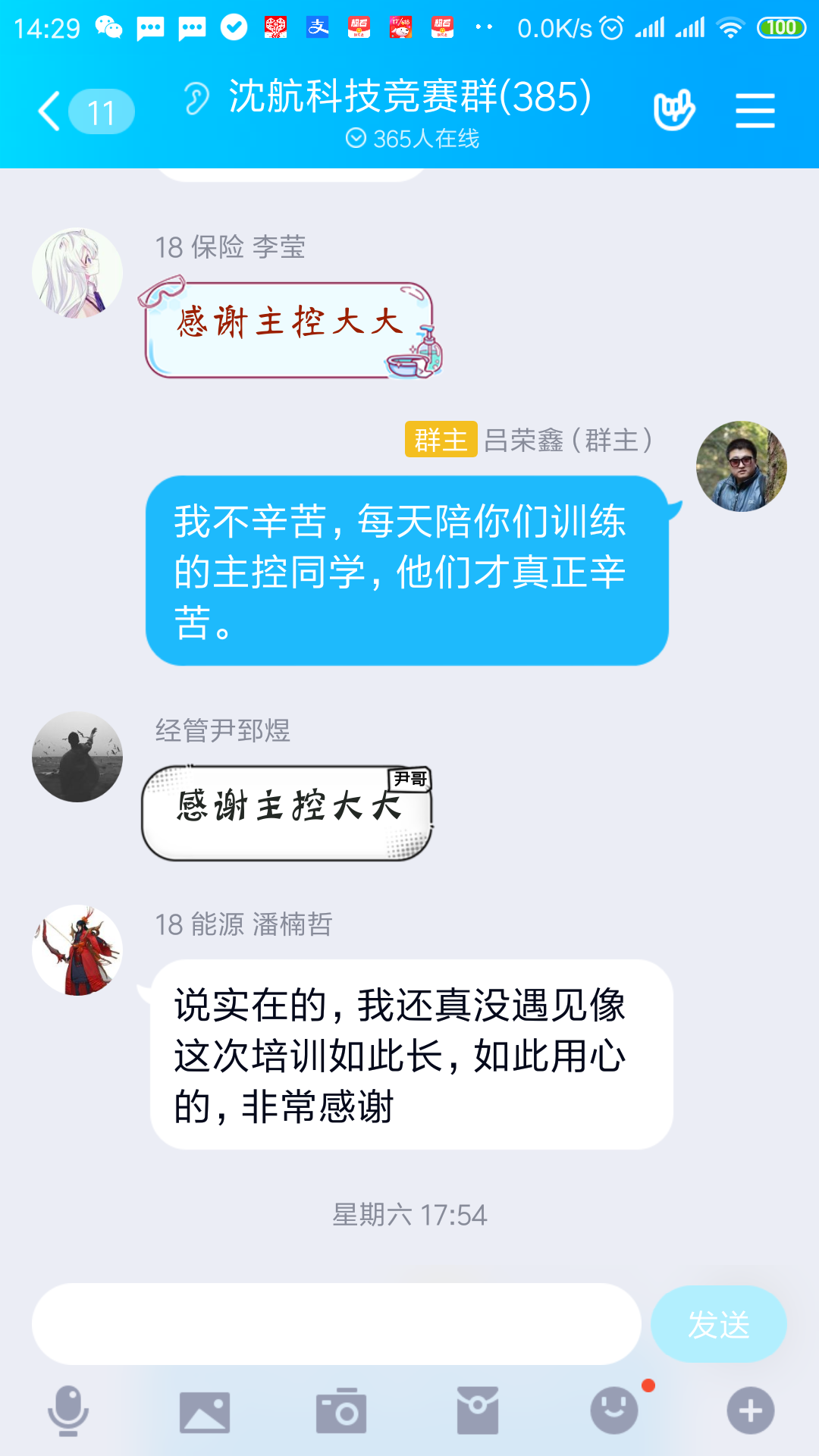This screenshot has height=1456, width=819.
Task: Open group owner 吕荣鑫's avatar
Action: pyautogui.click(x=741, y=466)
